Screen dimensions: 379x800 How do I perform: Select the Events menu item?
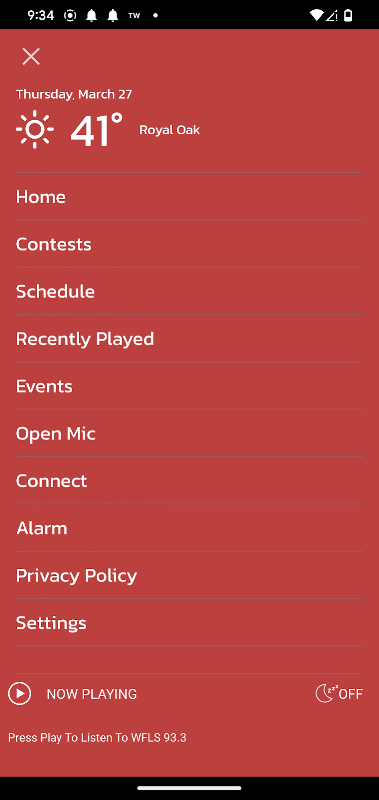coord(189,386)
